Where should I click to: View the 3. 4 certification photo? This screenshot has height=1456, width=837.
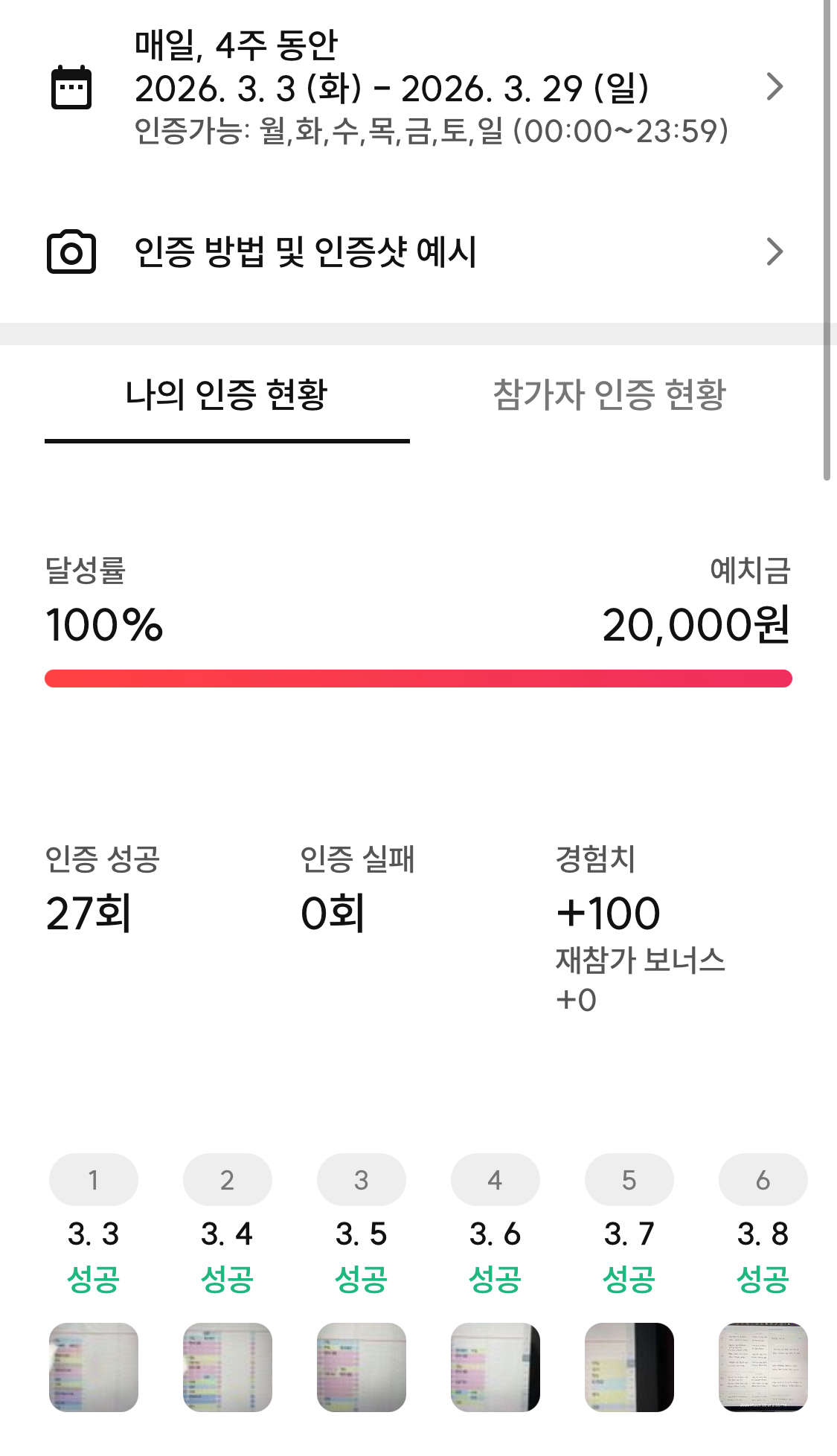[228, 1367]
